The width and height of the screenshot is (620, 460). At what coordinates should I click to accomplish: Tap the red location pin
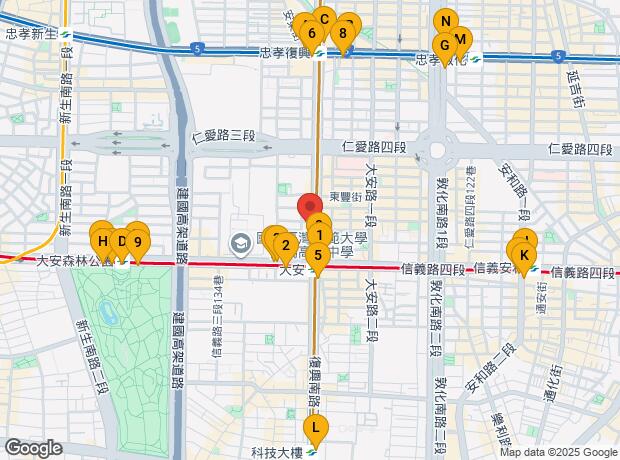point(309,207)
